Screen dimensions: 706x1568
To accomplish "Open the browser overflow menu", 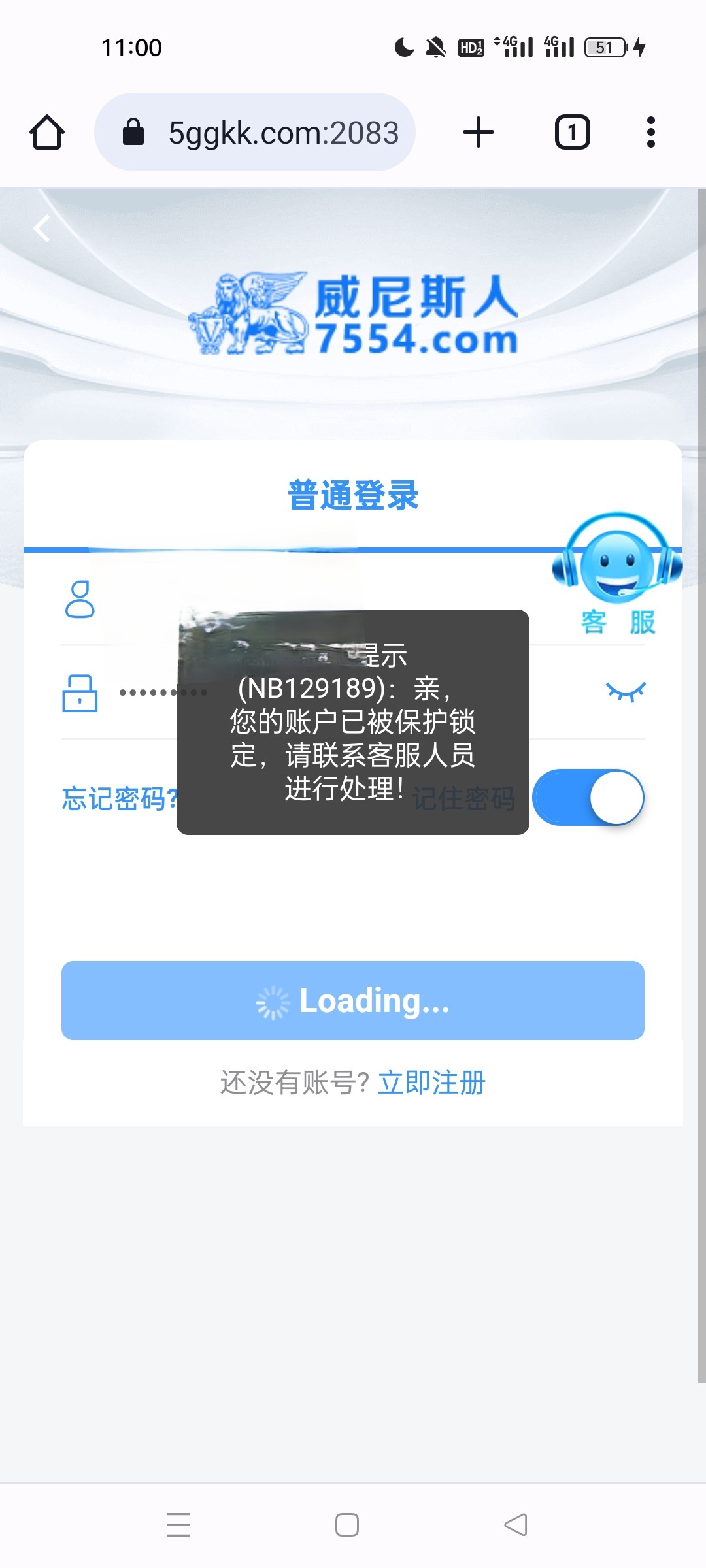I will [x=650, y=133].
